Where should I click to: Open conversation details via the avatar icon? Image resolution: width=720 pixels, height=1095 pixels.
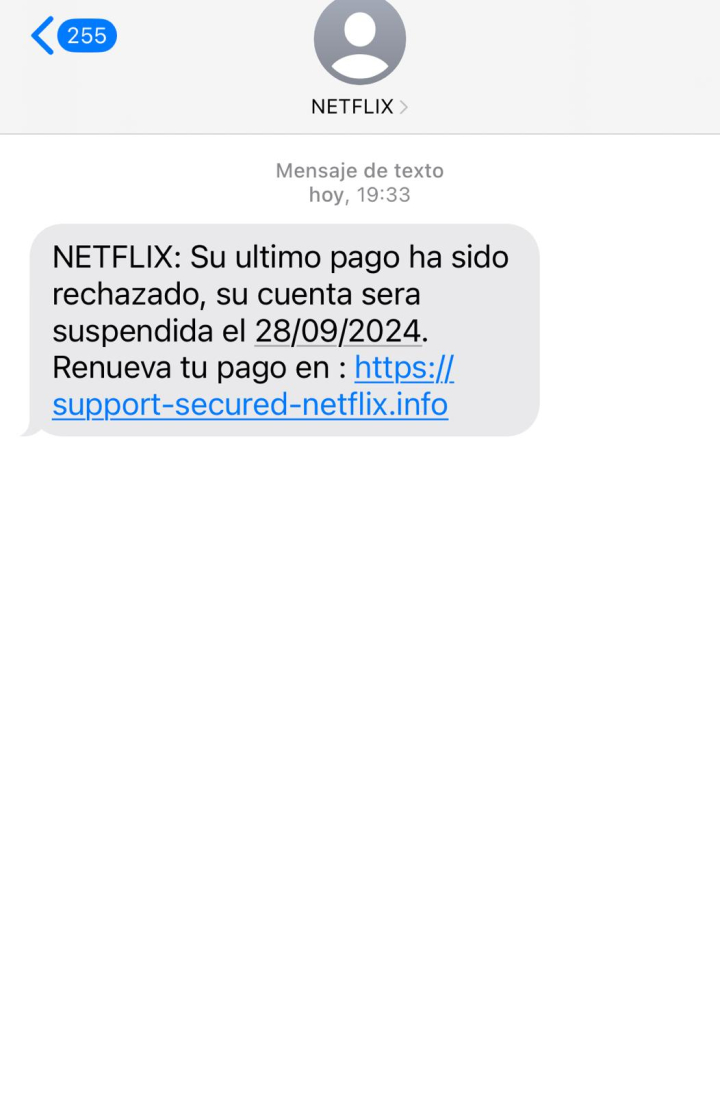pyautogui.click(x=359, y=40)
